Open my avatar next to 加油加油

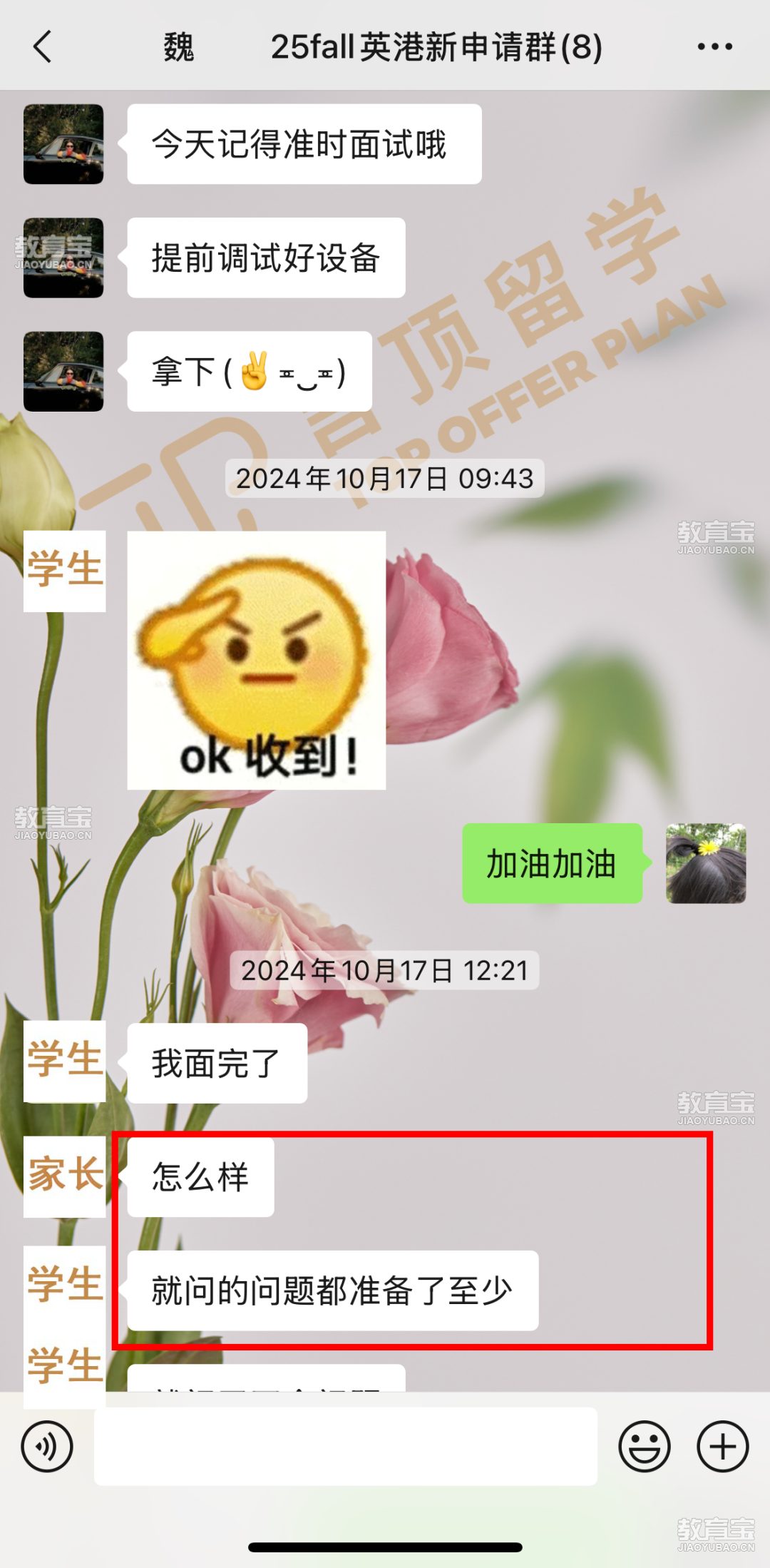pyautogui.click(x=705, y=863)
